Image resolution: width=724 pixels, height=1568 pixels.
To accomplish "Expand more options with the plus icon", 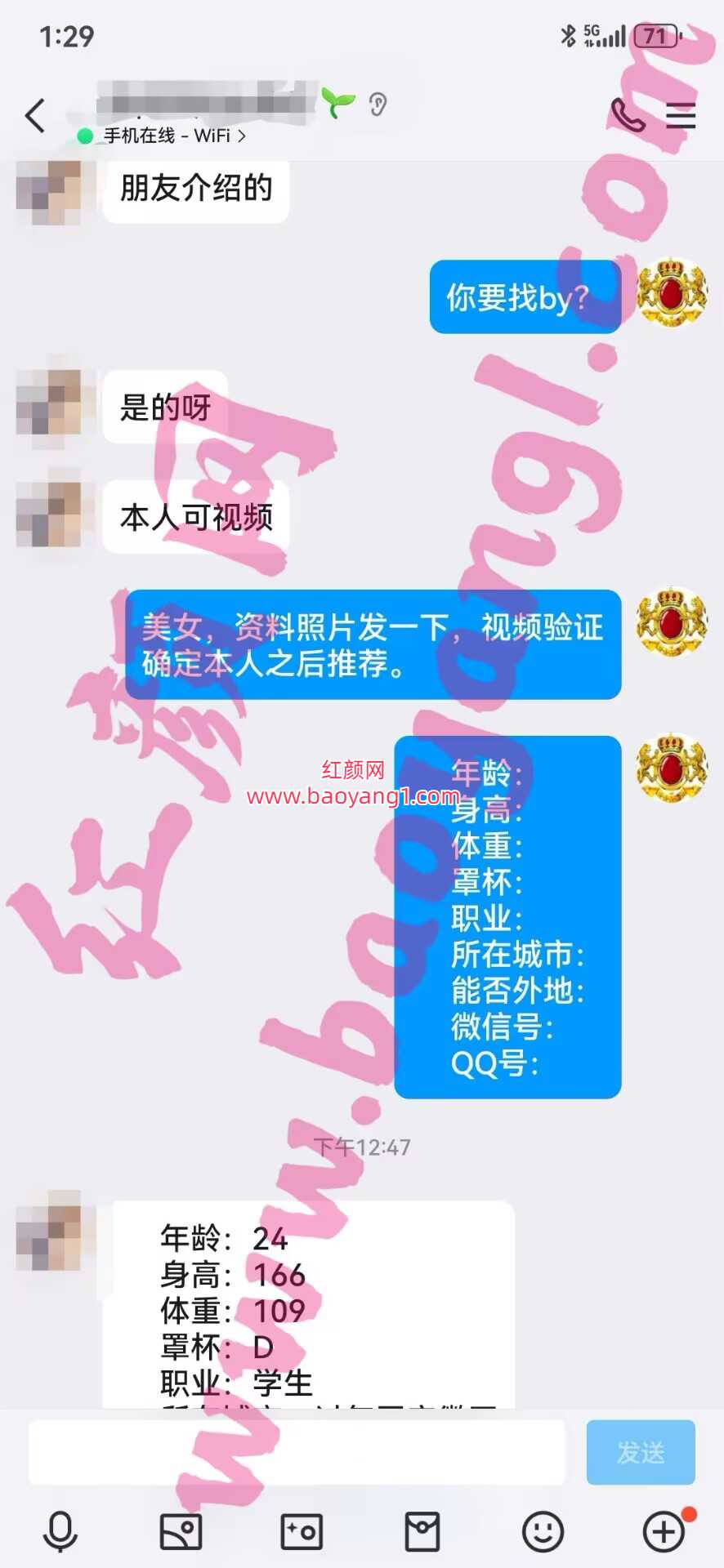I will coord(664,1530).
